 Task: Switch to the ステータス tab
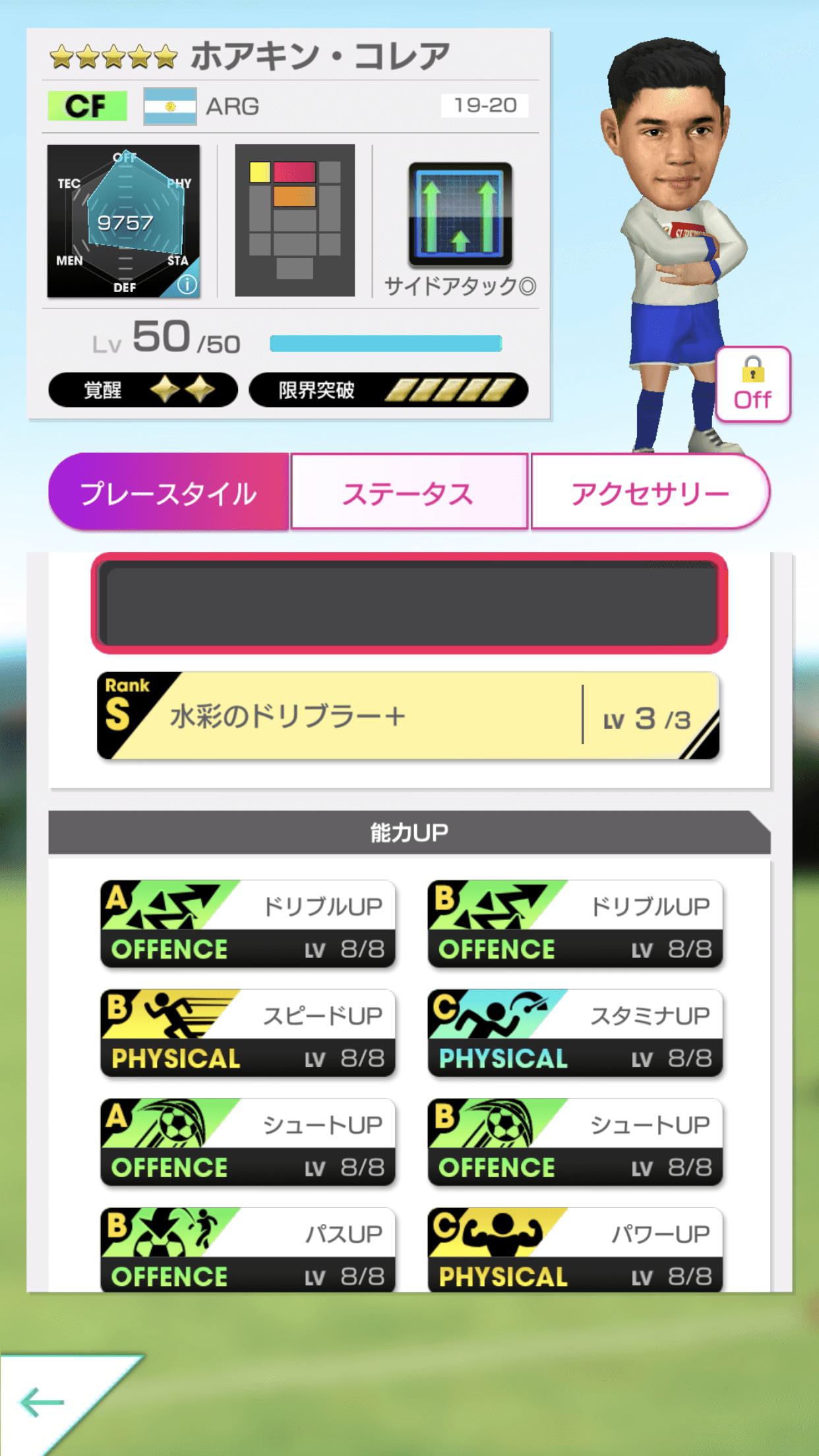point(408,492)
